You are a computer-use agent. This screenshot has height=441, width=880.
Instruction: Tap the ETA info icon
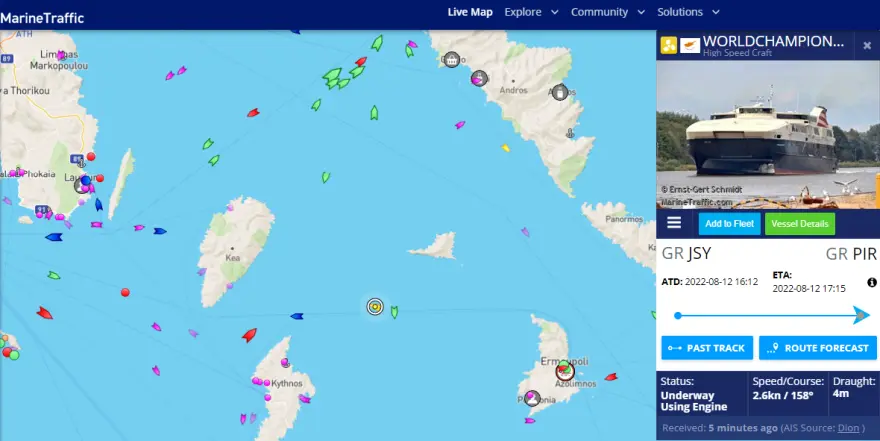(872, 282)
